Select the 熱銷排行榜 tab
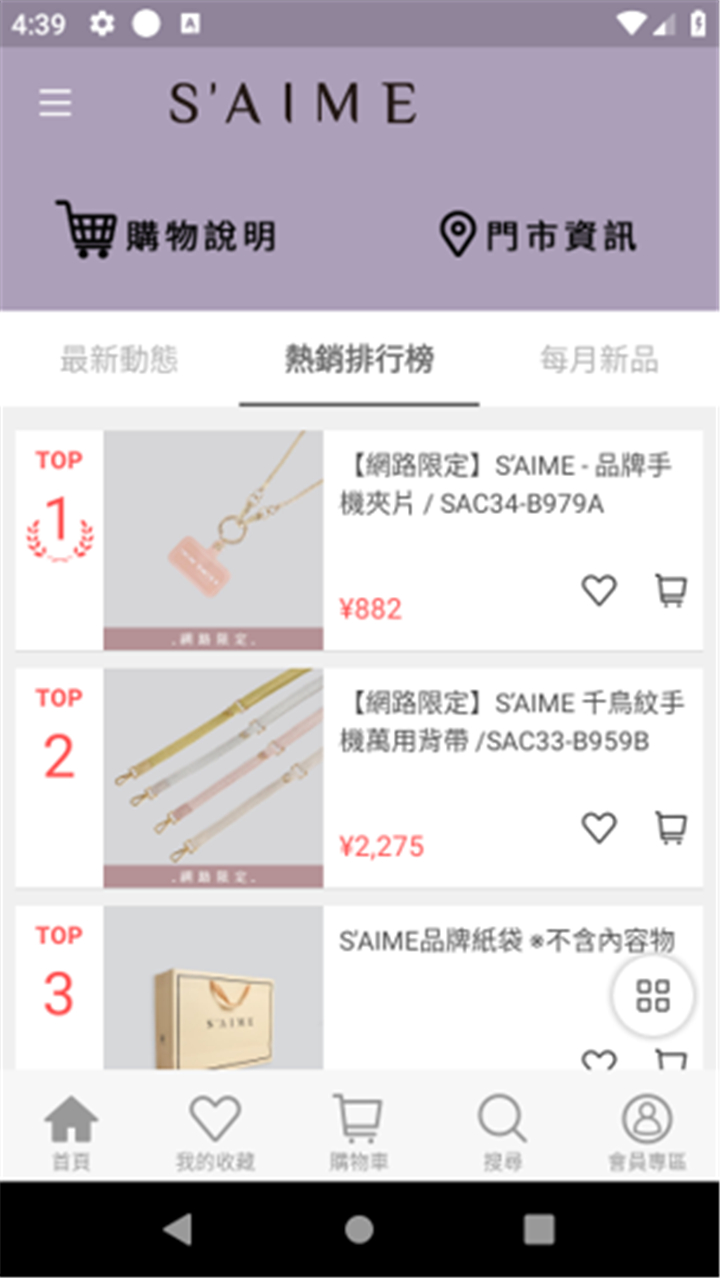 [x=360, y=359]
